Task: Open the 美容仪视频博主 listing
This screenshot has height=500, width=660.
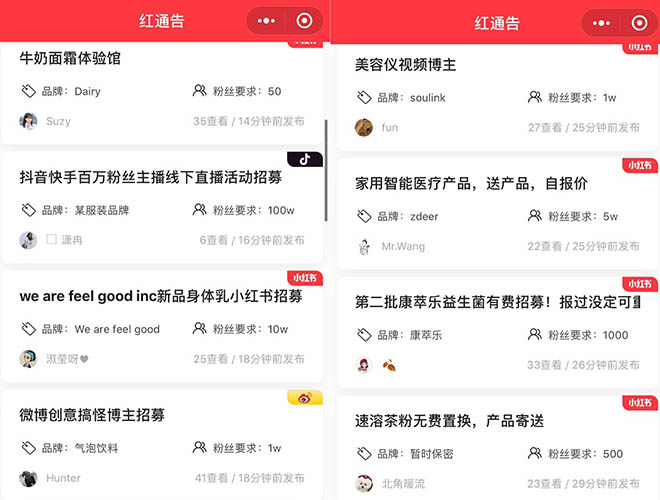Action: coord(405,65)
